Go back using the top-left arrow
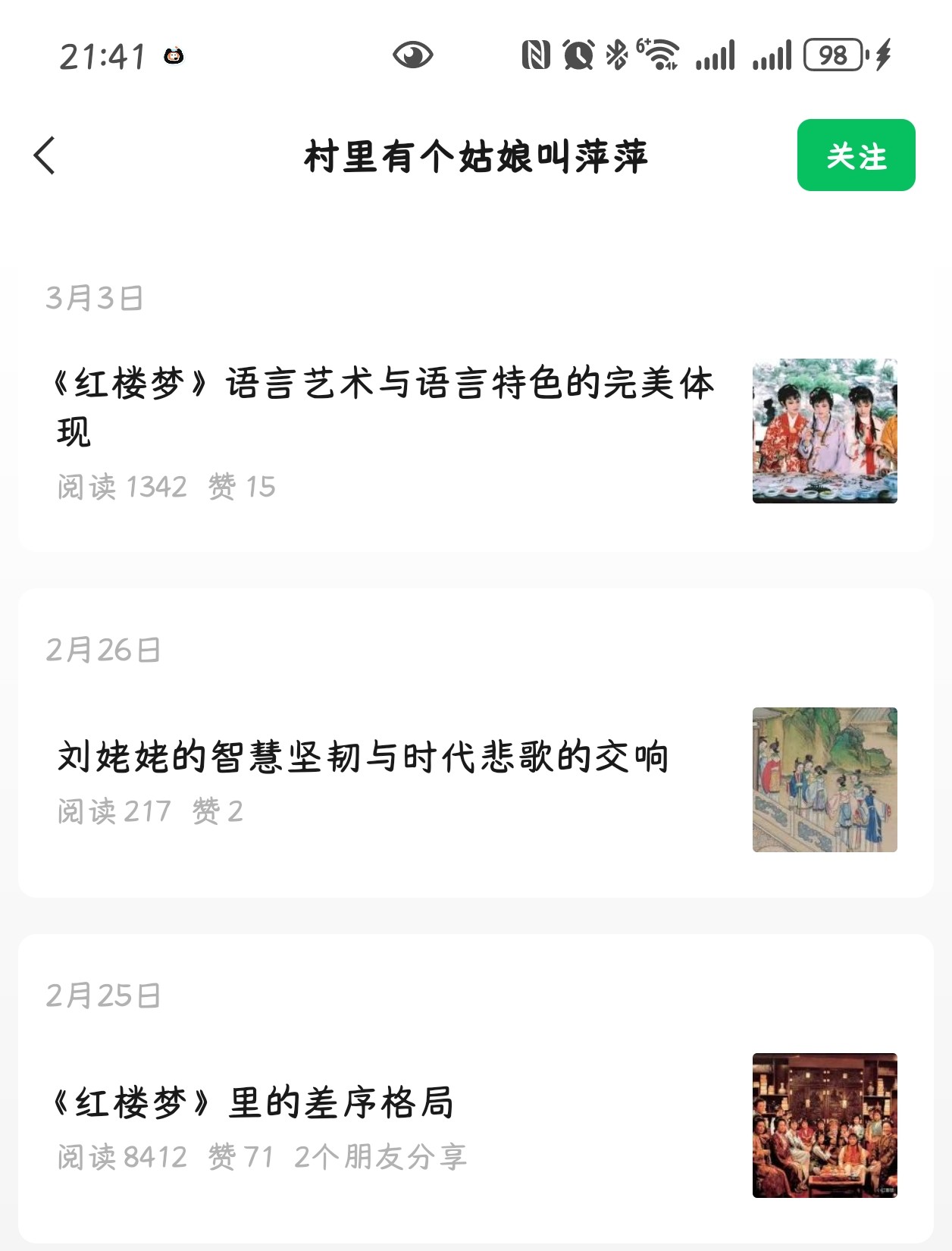Image resolution: width=952 pixels, height=1251 pixels. [45, 155]
